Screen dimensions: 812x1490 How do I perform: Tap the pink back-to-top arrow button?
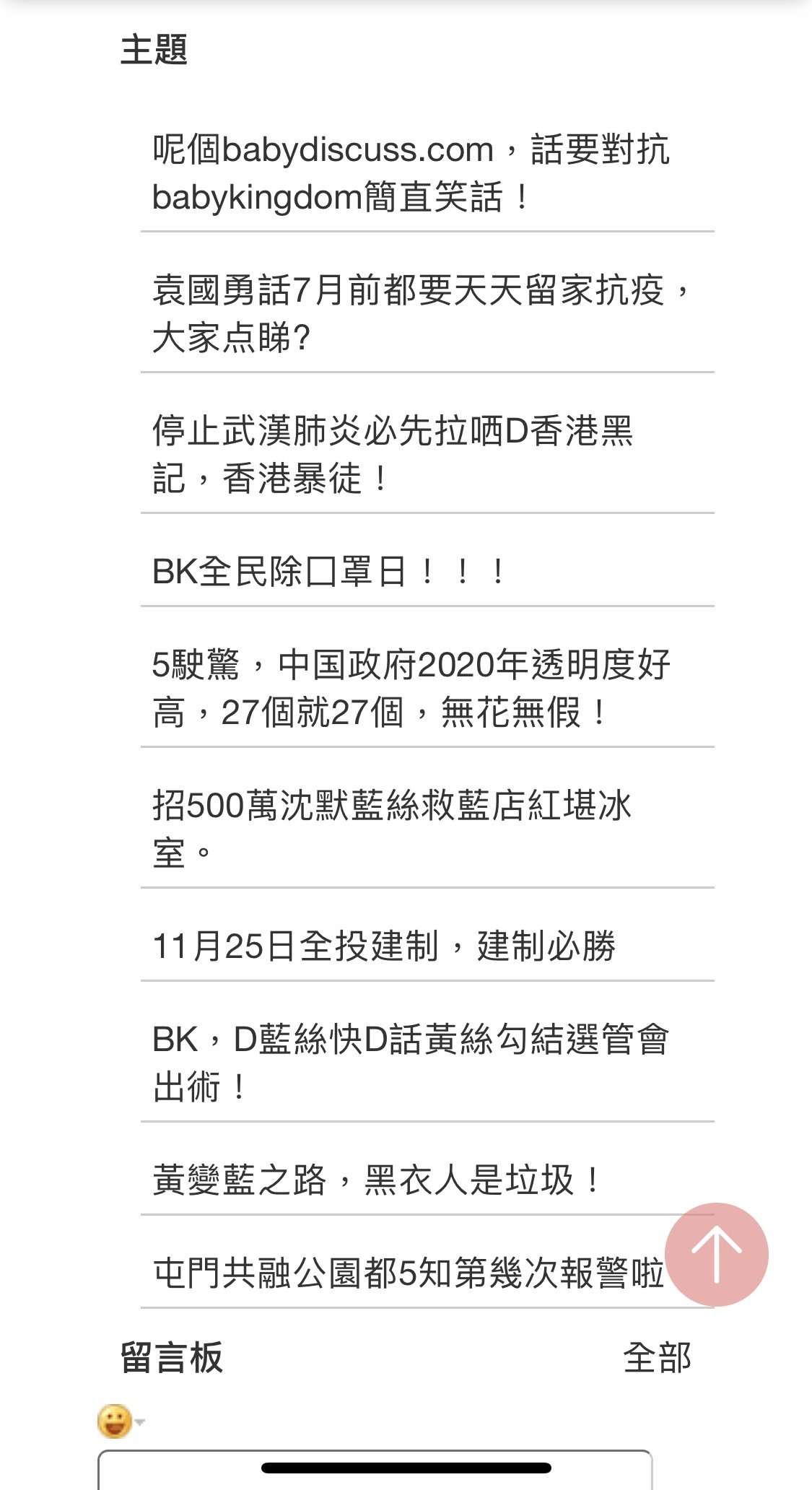[x=717, y=1255]
